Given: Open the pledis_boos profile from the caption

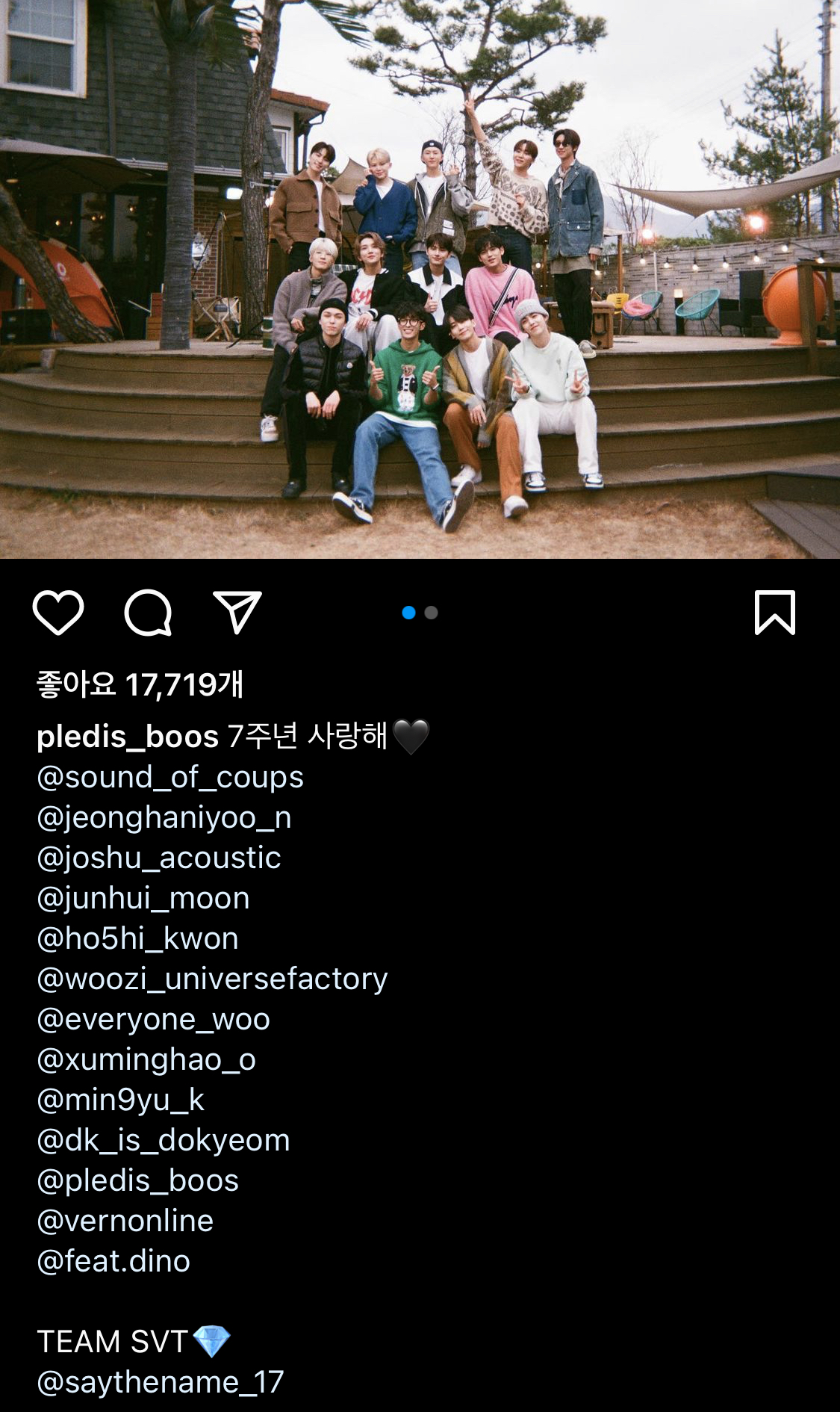Looking at the screenshot, I should tap(128, 737).
